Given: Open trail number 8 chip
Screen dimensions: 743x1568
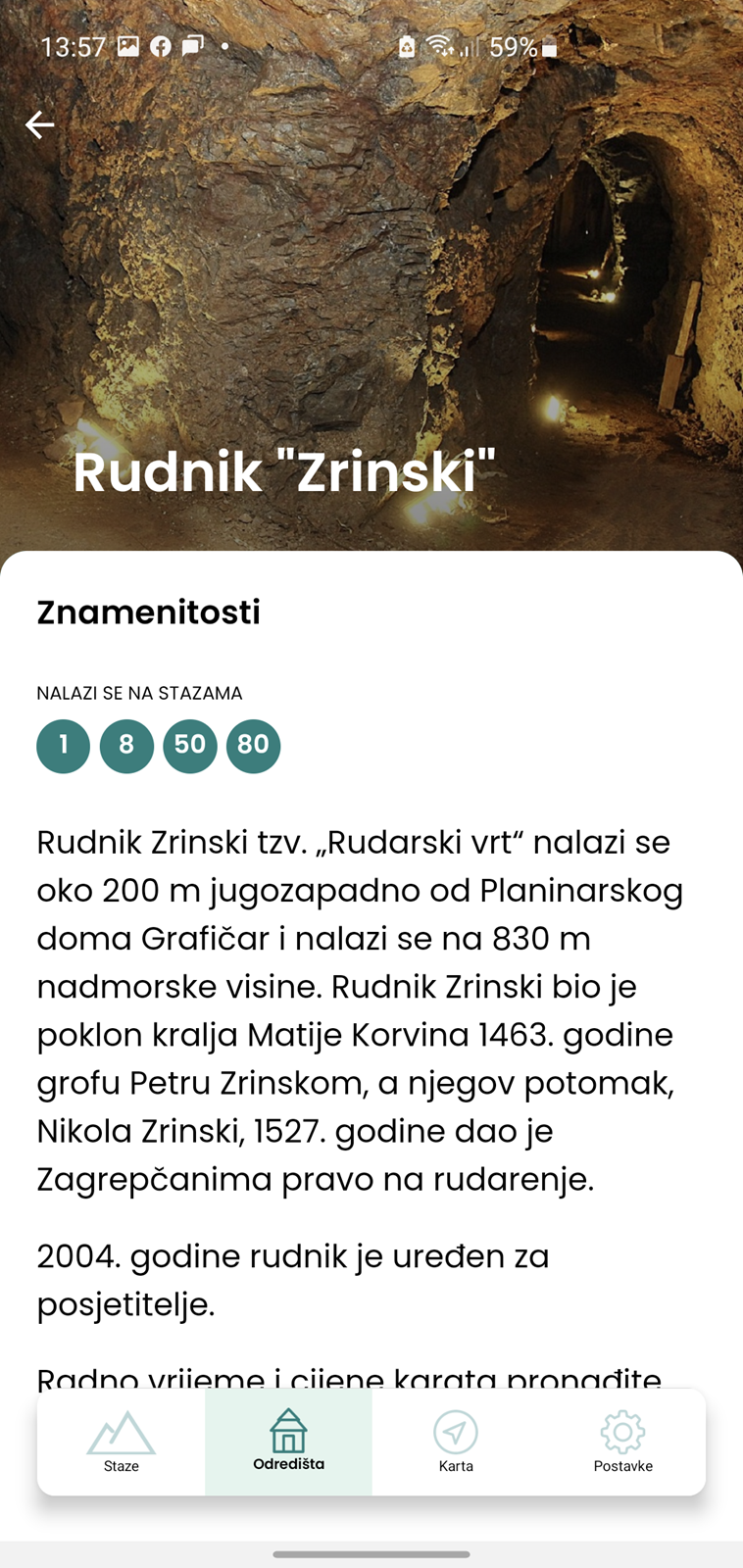Looking at the screenshot, I should (126, 746).
